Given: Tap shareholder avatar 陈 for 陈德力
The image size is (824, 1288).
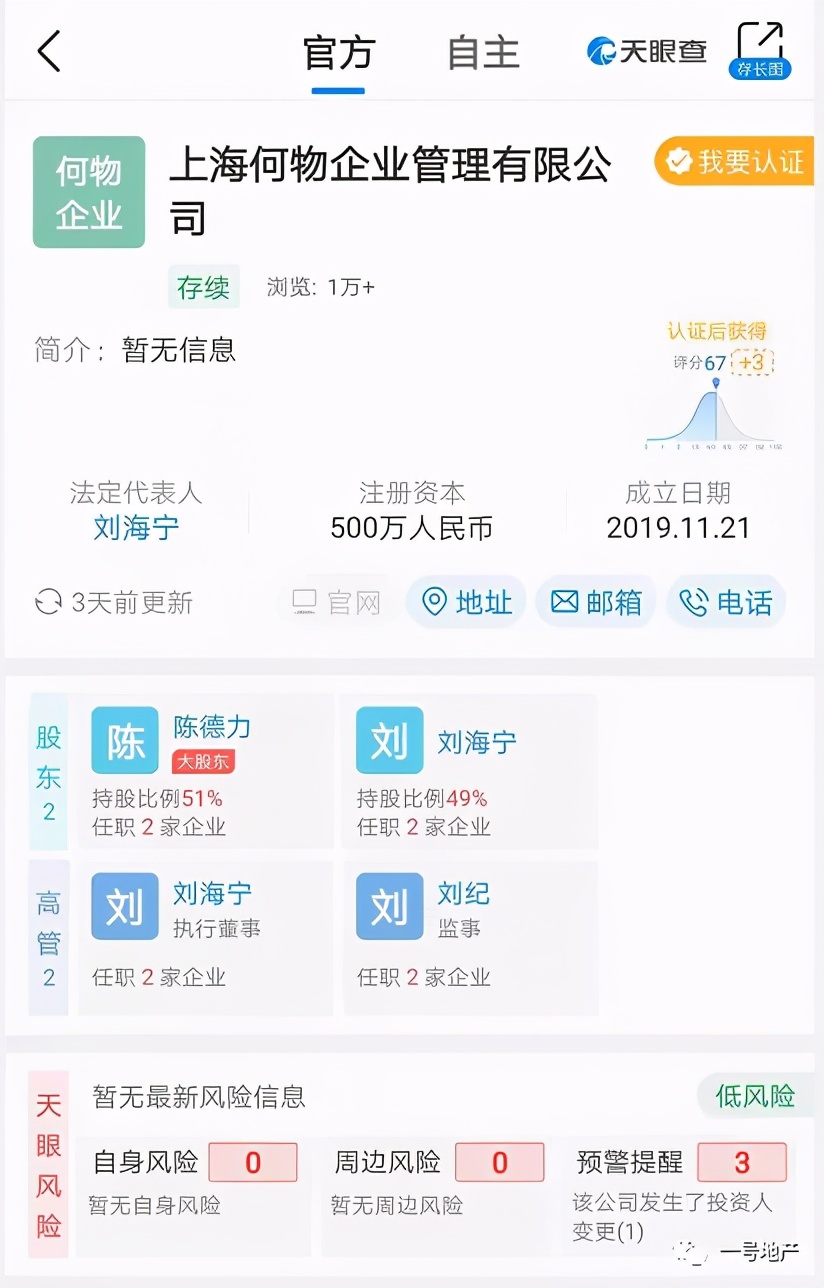Looking at the screenshot, I should (124, 740).
